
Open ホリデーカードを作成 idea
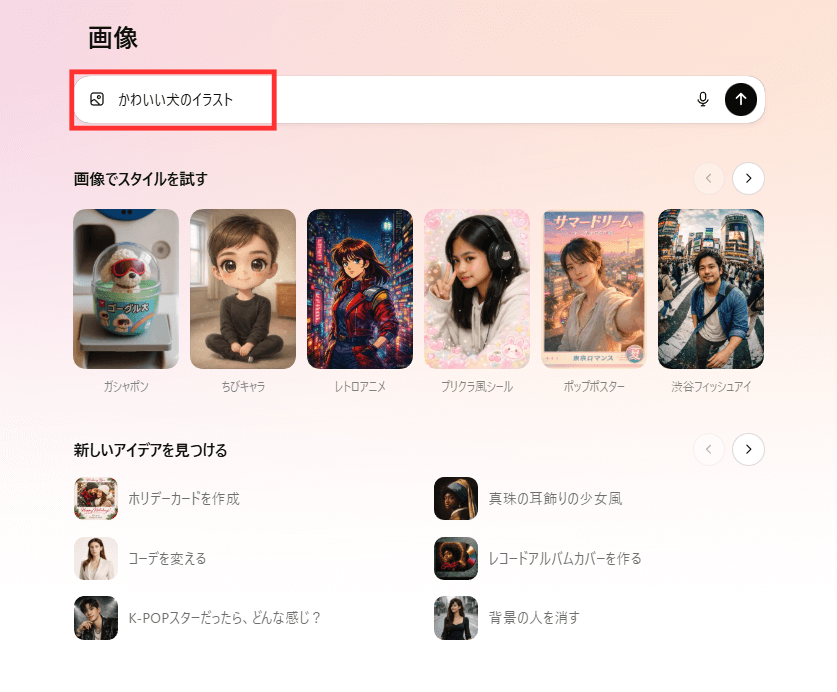[x=183, y=498]
